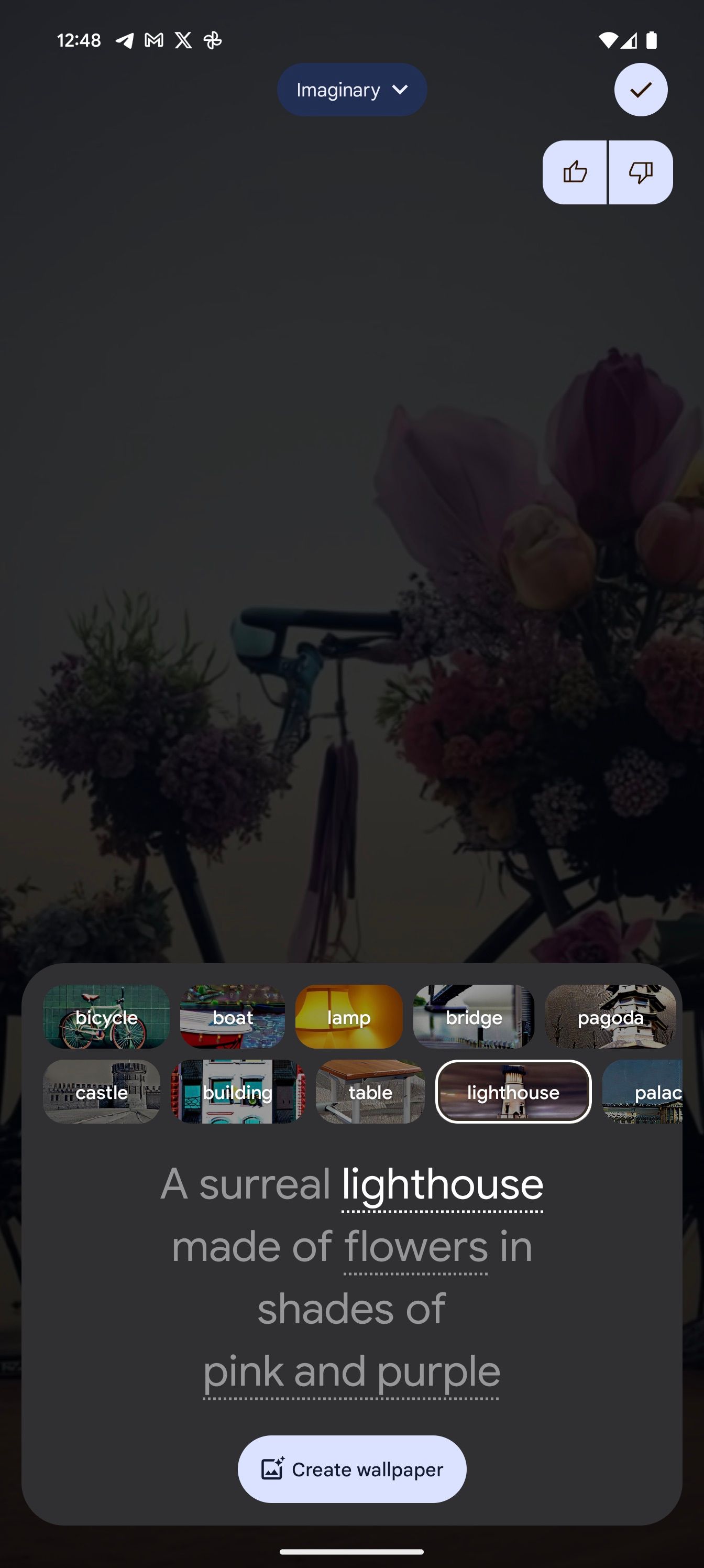Select the bicycle chip
The height and width of the screenshot is (1568, 704).
106,1017
